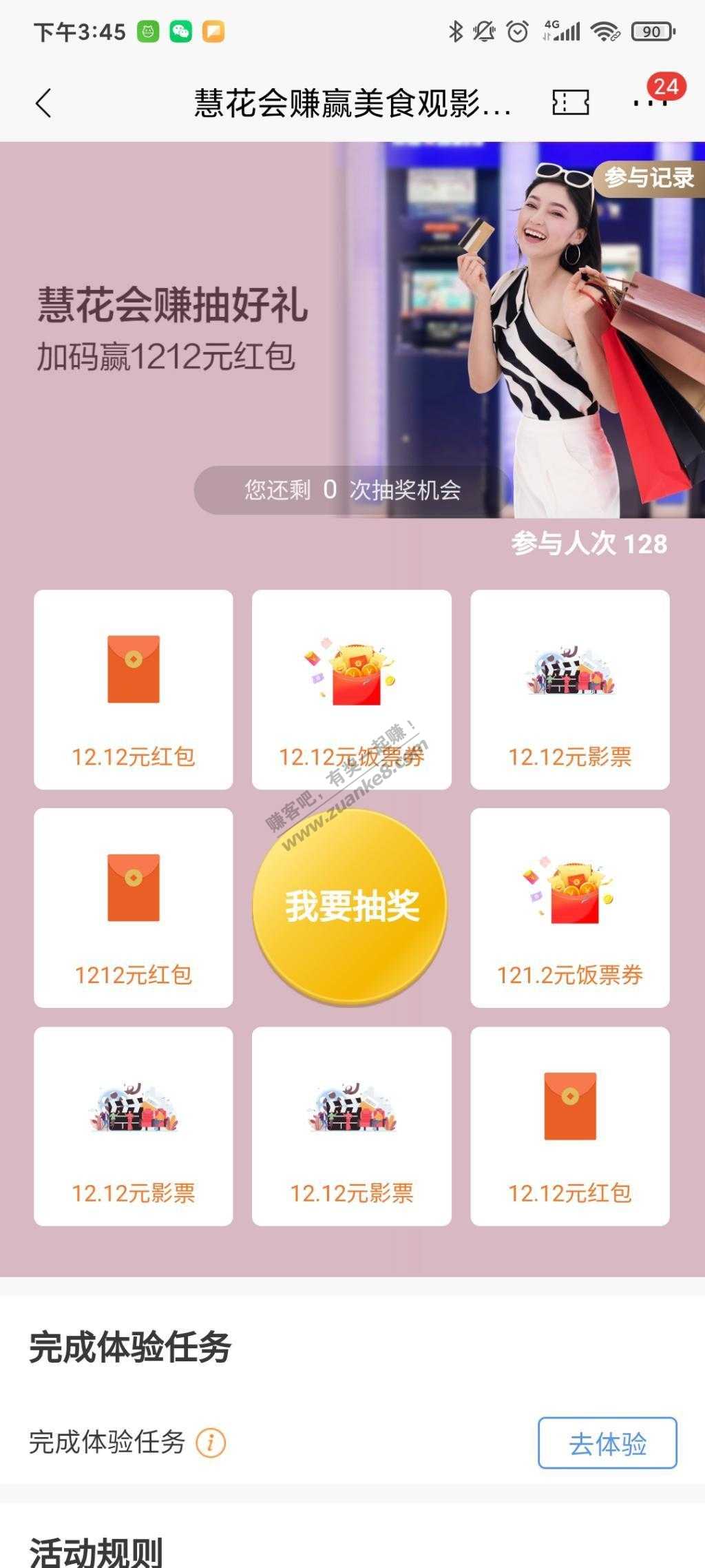705x1568 pixels.
Task: Show info for 完成体验任务
Action: [x=211, y=1443]
